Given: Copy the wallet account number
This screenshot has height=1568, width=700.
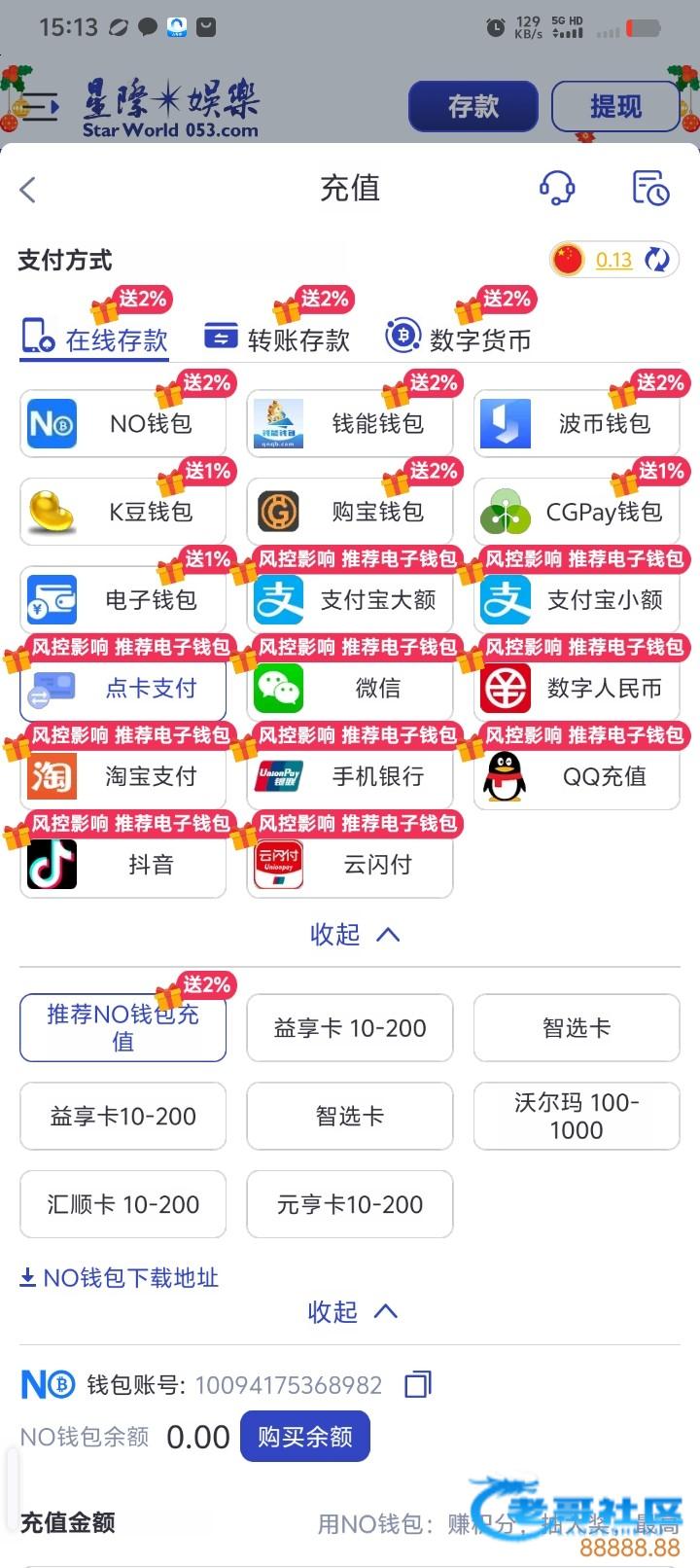Looking at the screenshot, I should [418, 1384].
